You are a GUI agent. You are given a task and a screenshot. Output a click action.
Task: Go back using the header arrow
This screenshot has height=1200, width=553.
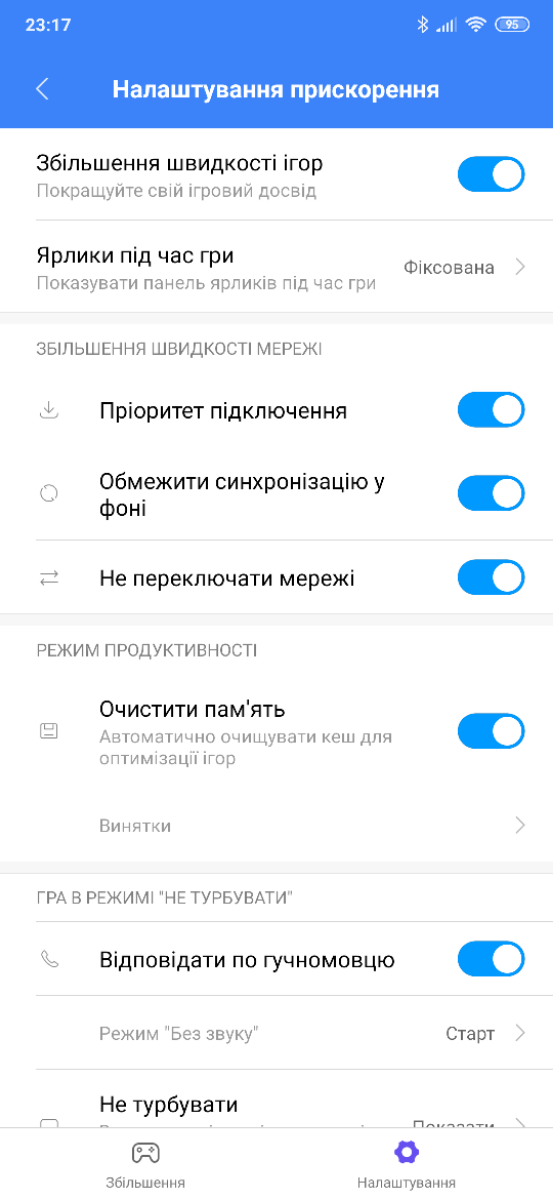42,89
